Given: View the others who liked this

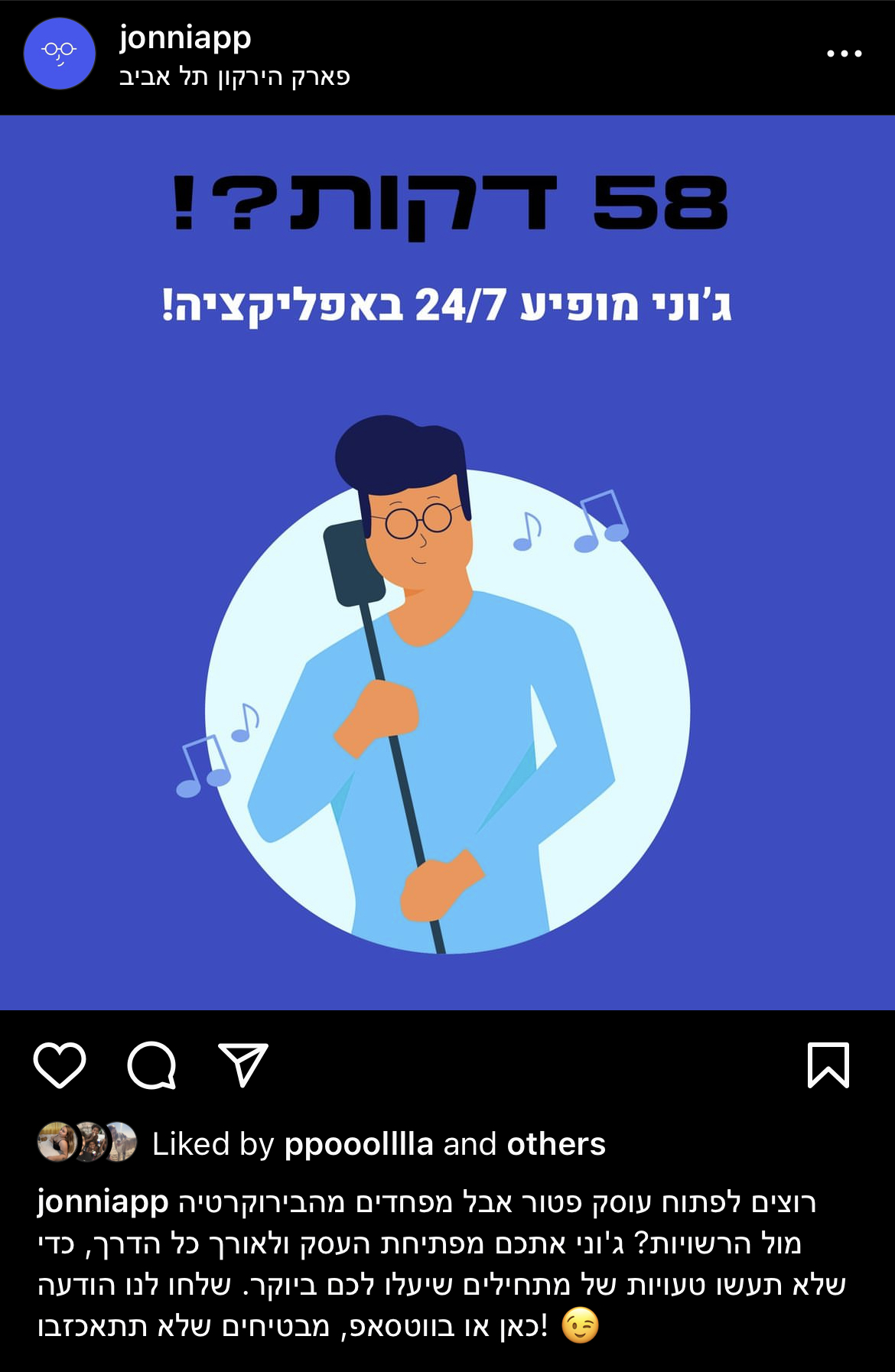Looking at the screenshot, I should click(x=555, y=1144).
